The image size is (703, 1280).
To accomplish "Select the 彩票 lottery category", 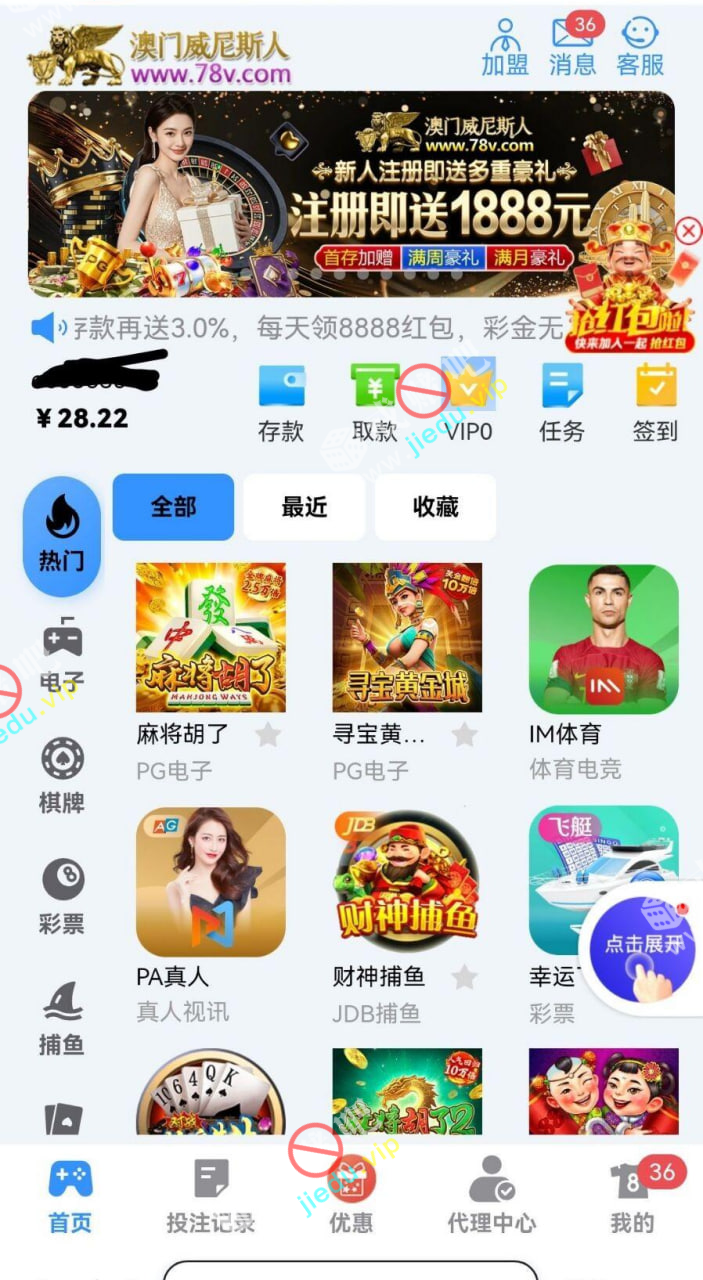I will pyautogui.click(x=62, y=896).
